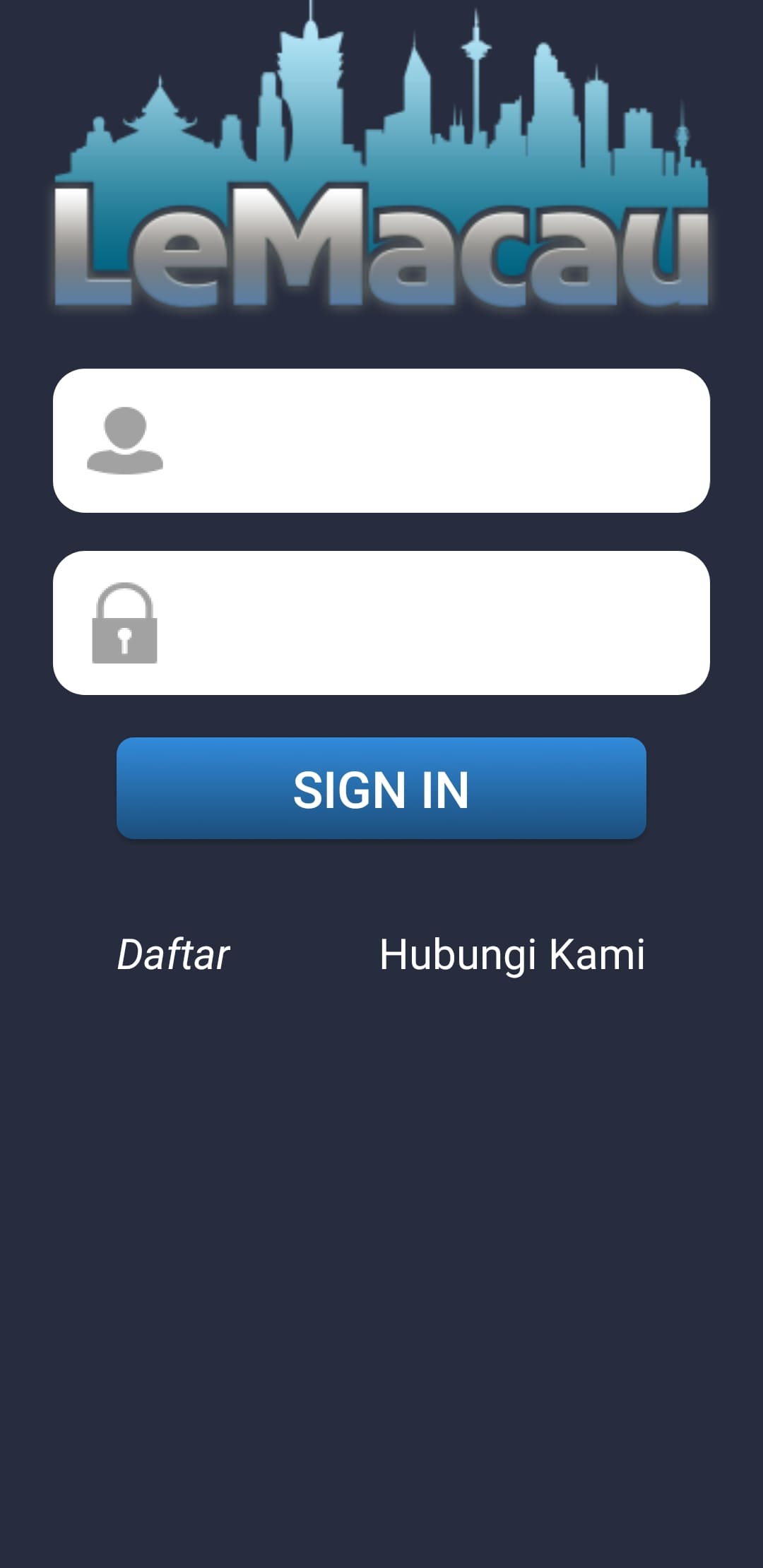This screenshot has width=763, height=1568.
Task: Click Hubungi Kami to contact support
Action: tap(513, 955)
